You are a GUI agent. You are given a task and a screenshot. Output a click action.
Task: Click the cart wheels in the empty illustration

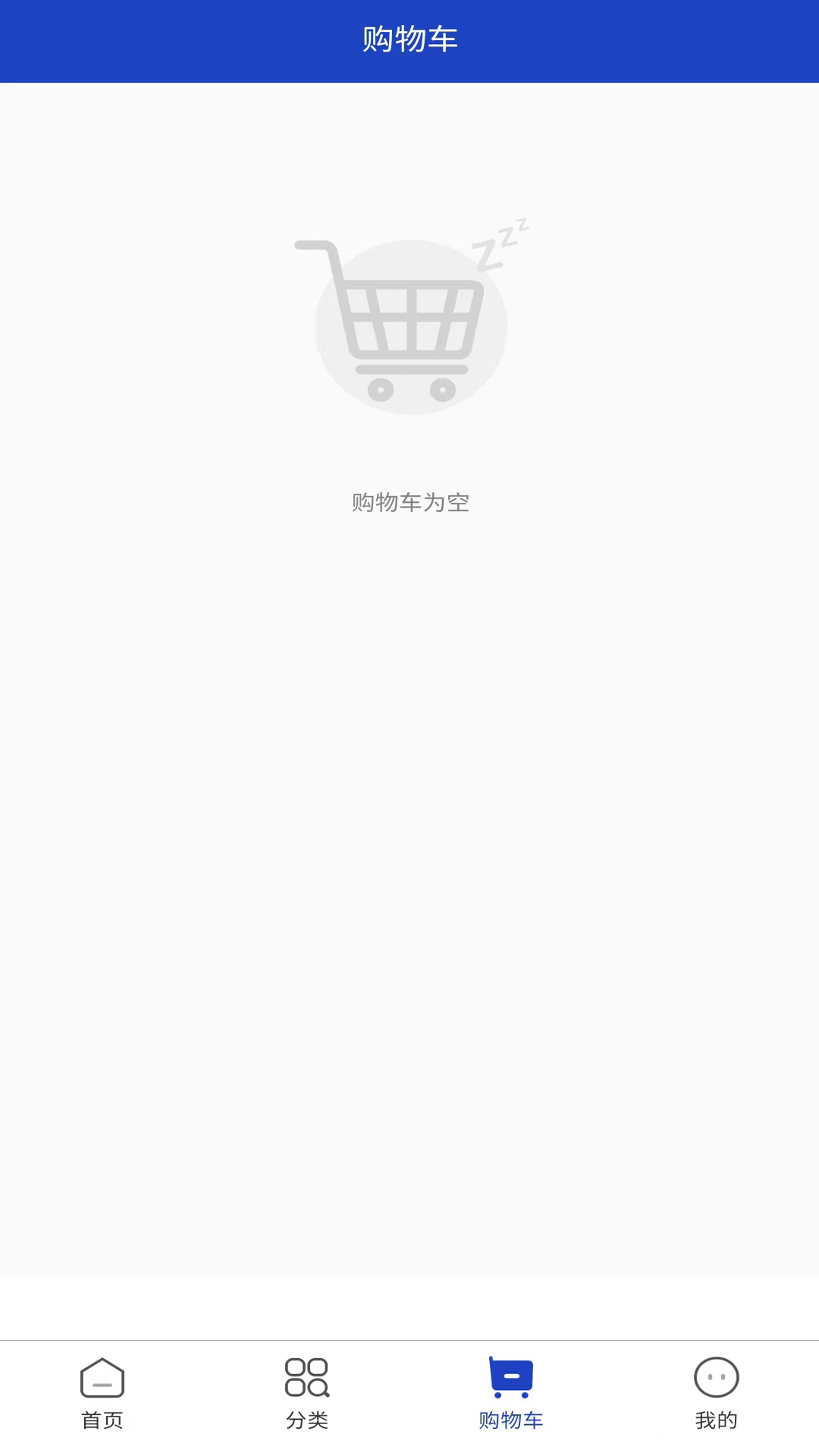[409, 388]
